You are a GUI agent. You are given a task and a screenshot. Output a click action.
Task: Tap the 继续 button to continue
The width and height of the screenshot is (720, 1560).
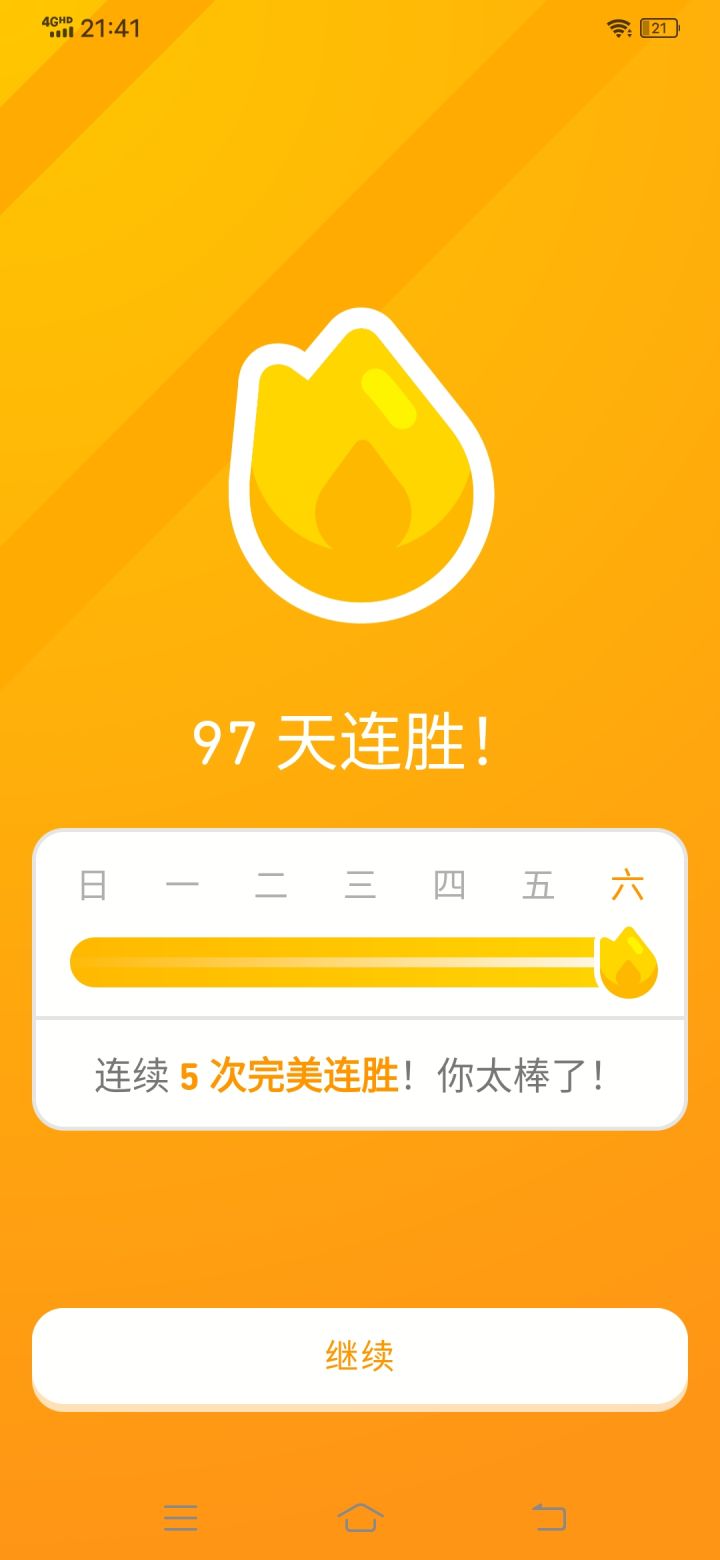pos(360,1357)
